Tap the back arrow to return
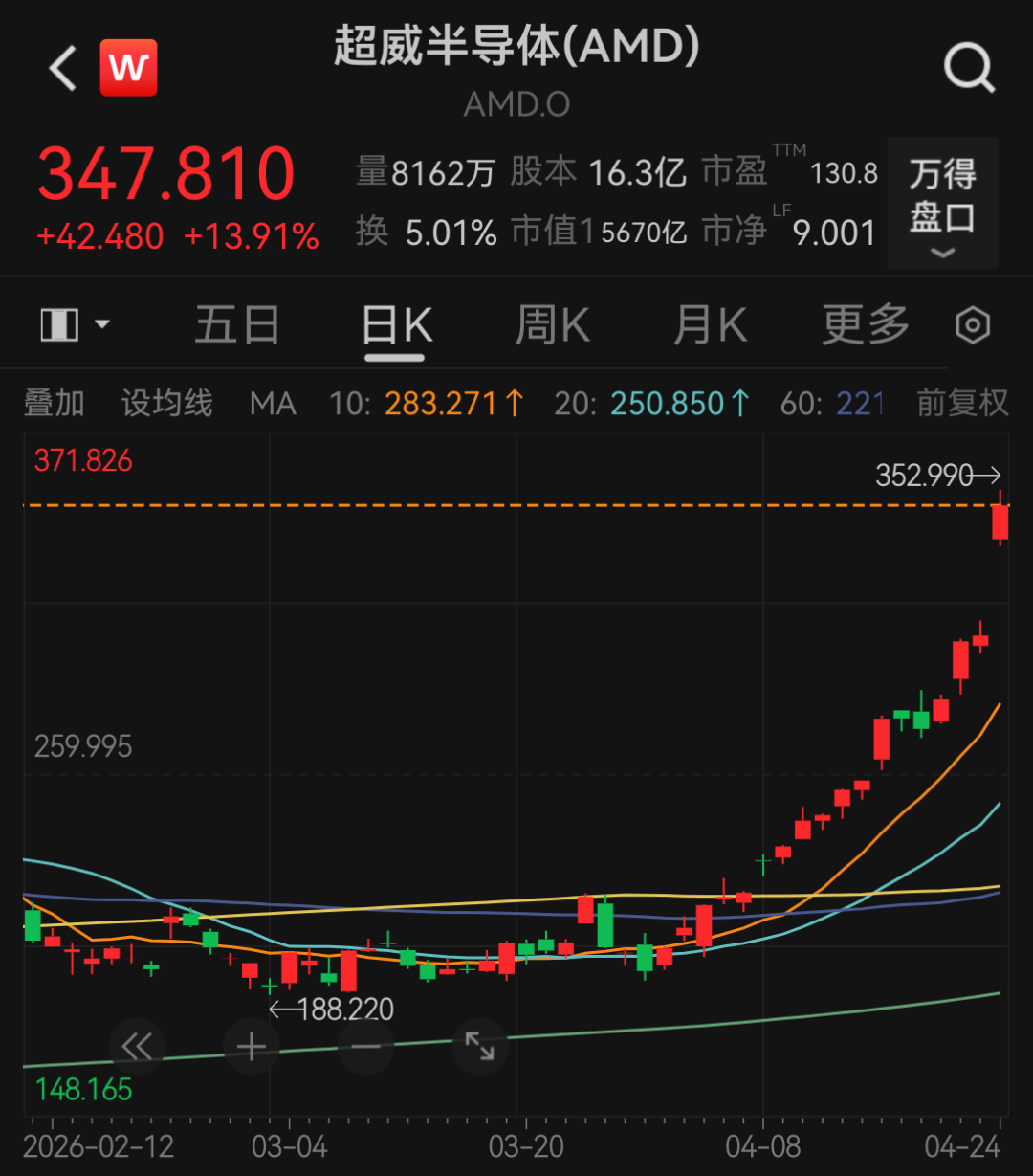Screen dimensions: 1033x1176 point(60,67)
